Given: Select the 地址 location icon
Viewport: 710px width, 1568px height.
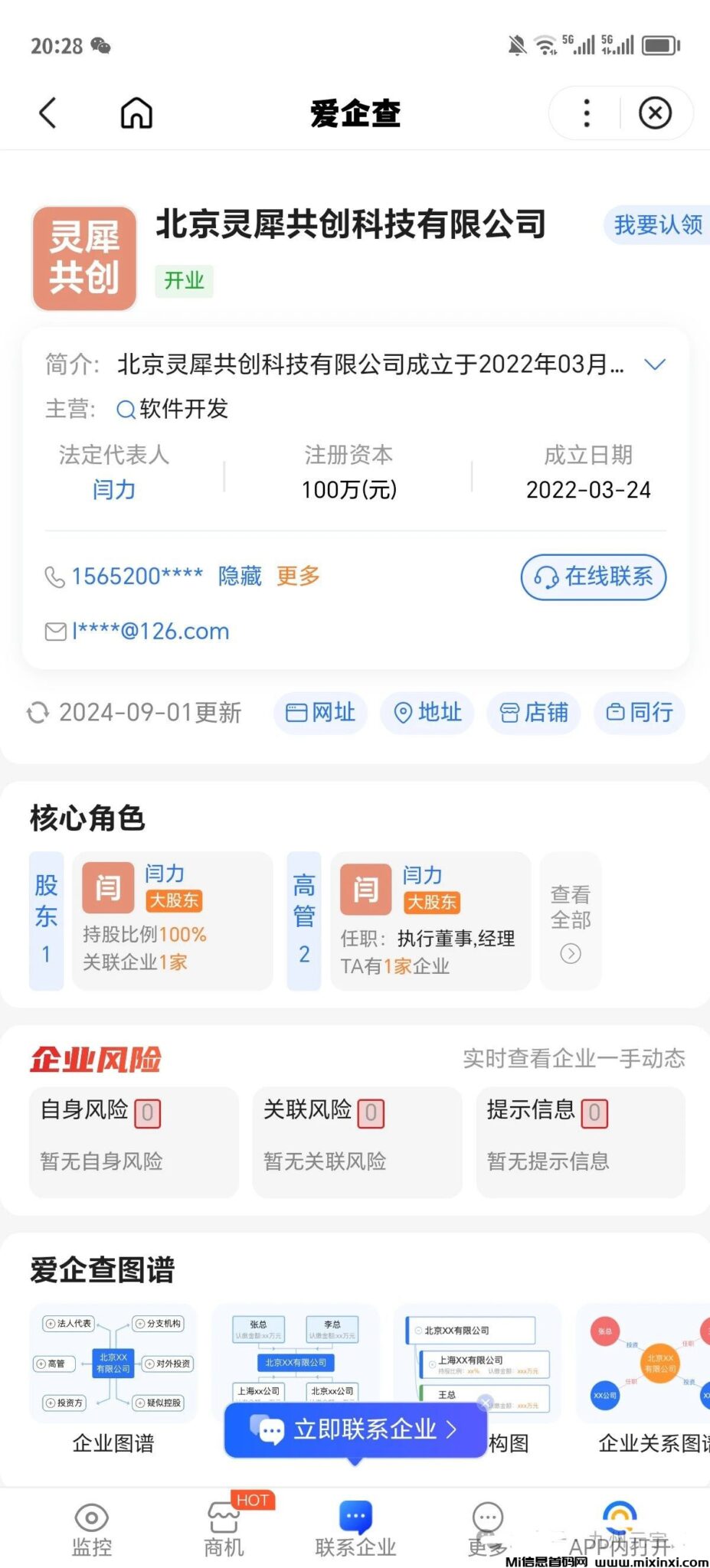Looking at the screenshot, I should click(x=427, y=713).
